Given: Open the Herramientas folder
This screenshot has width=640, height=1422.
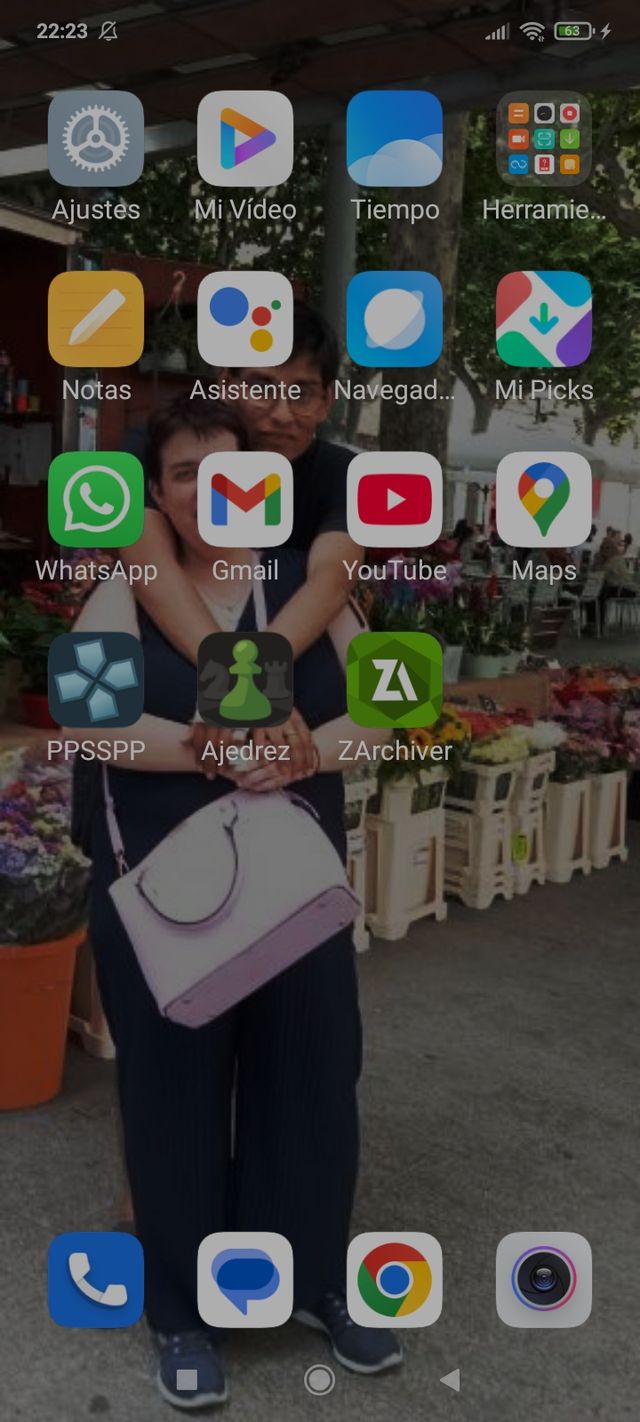Looking at the screenshot, I should click(x=543, y=139).
